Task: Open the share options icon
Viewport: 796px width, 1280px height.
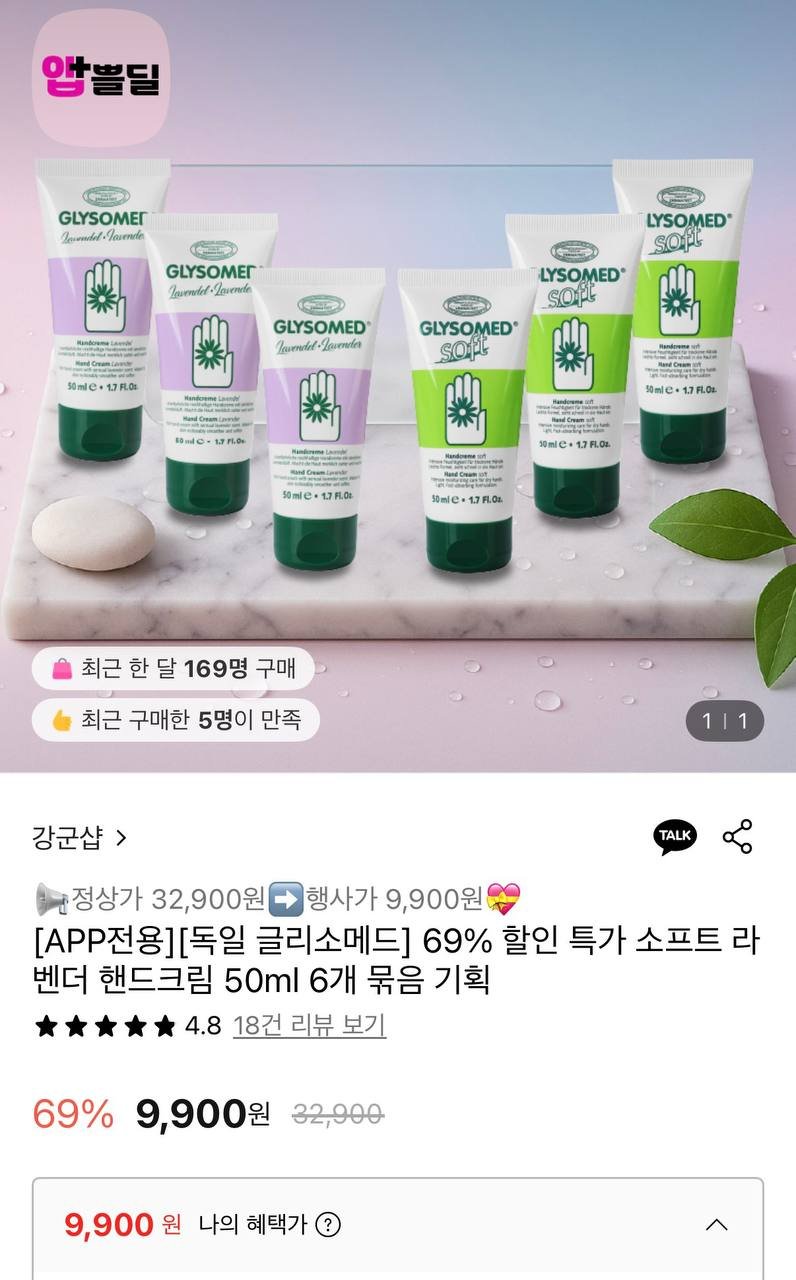Action: click(737, 836)
